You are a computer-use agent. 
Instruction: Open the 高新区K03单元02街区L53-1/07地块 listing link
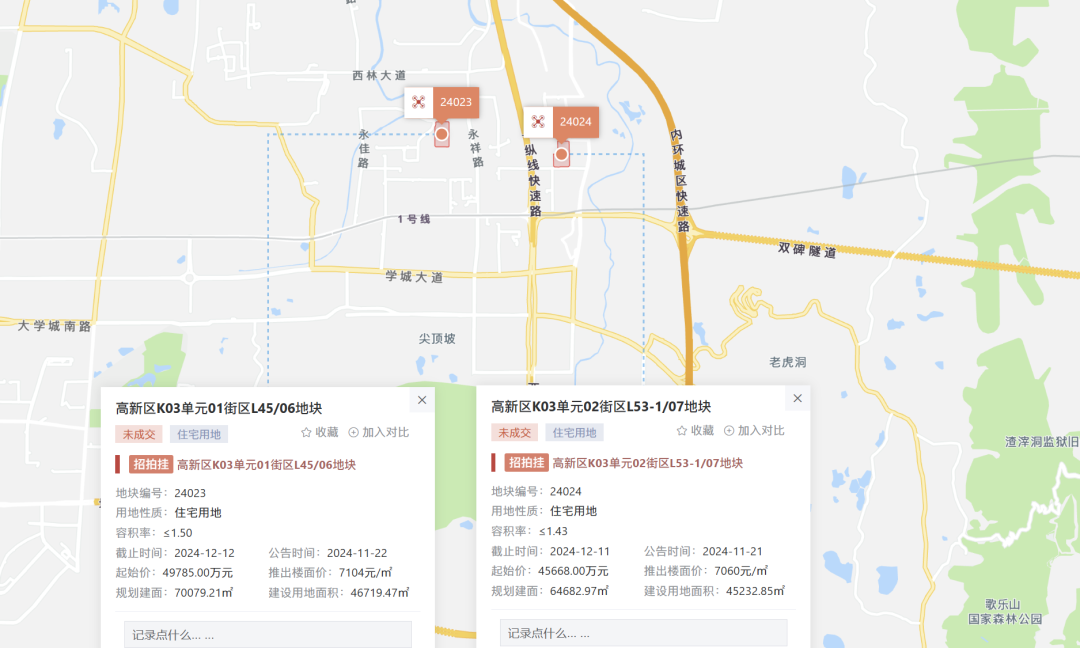(647, 463)
